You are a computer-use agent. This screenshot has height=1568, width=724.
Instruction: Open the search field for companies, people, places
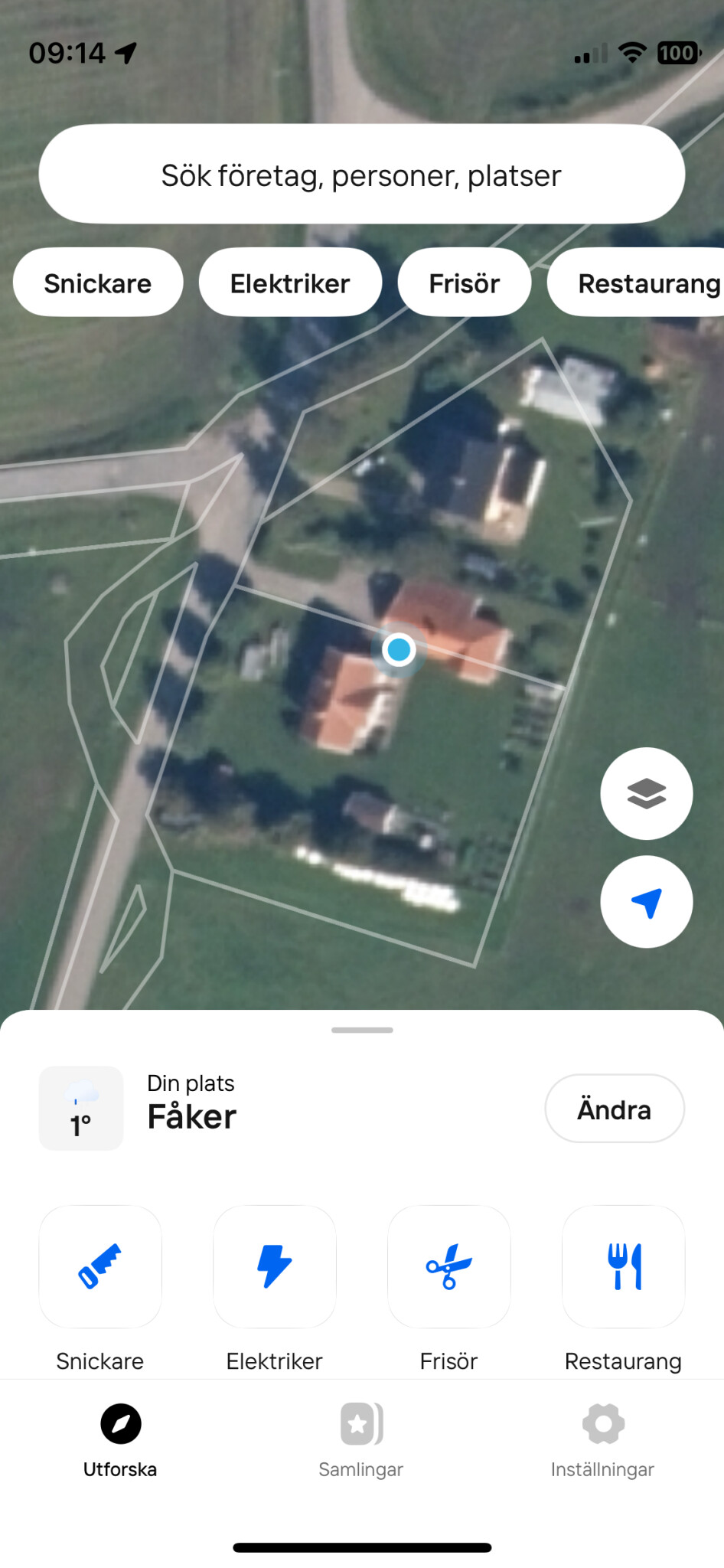click(361, 175)
